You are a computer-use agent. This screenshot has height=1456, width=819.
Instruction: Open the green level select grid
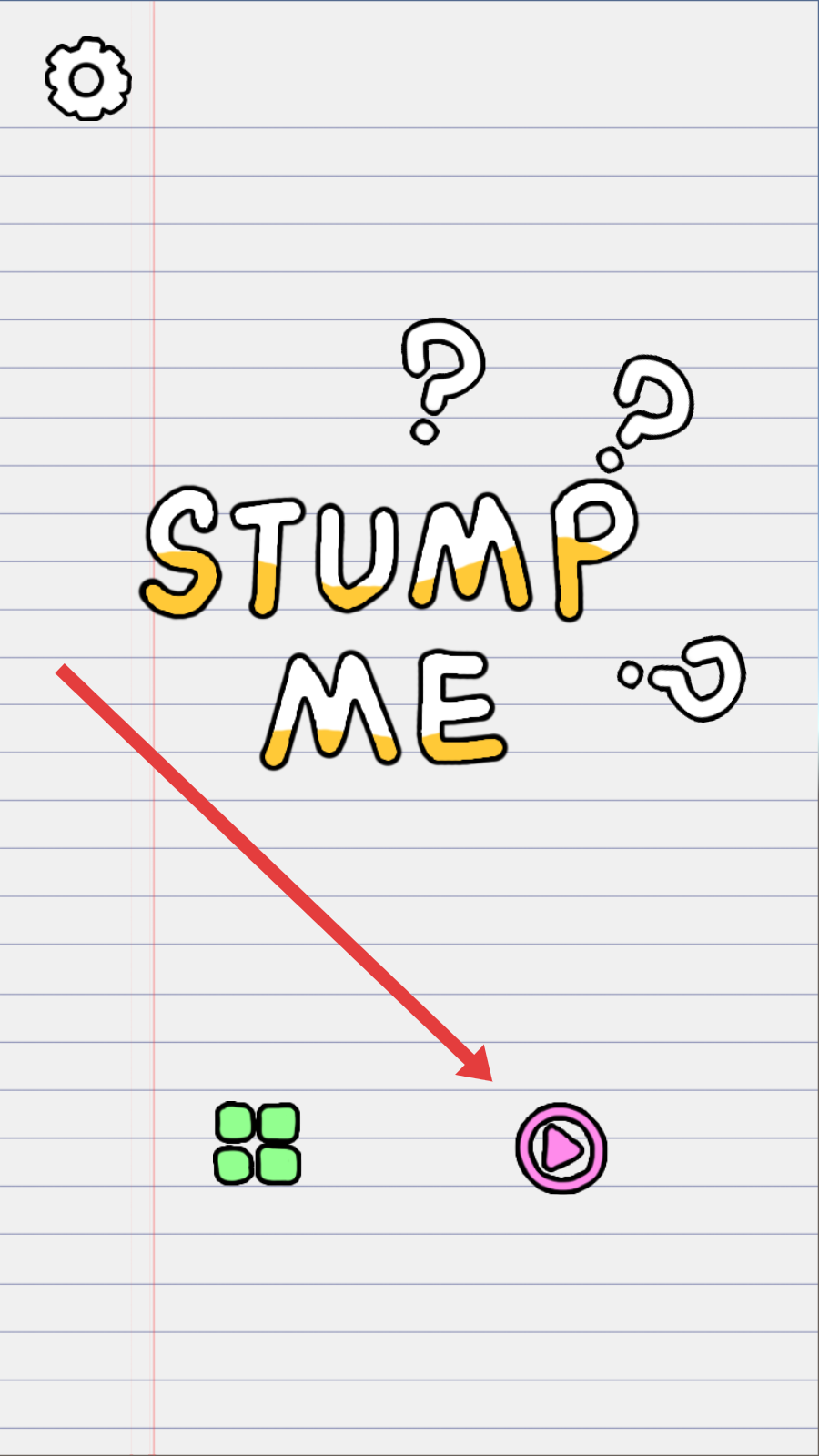tap(258, 1144)
